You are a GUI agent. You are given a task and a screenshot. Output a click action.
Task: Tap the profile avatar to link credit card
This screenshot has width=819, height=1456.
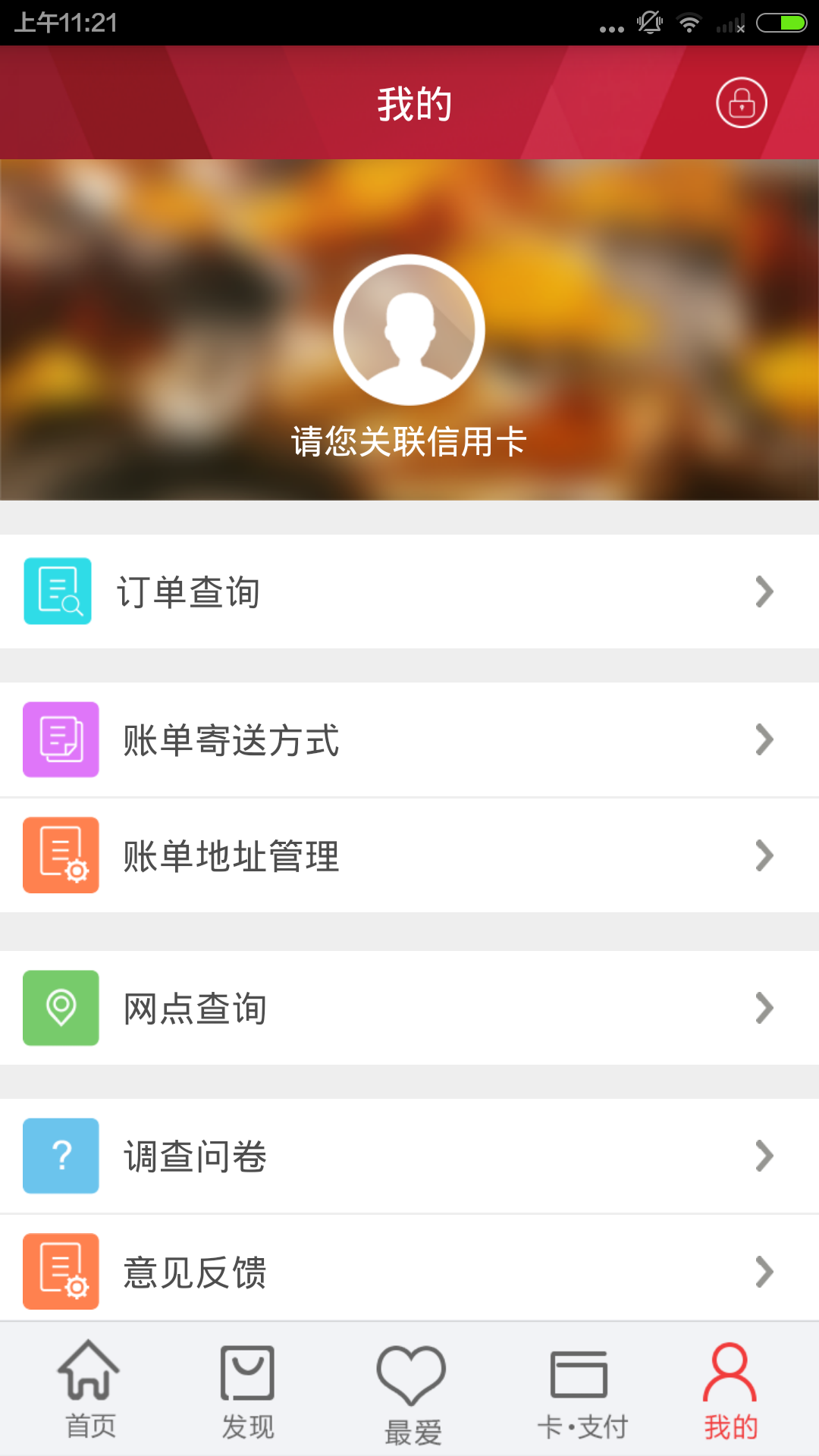coord(409,330)
